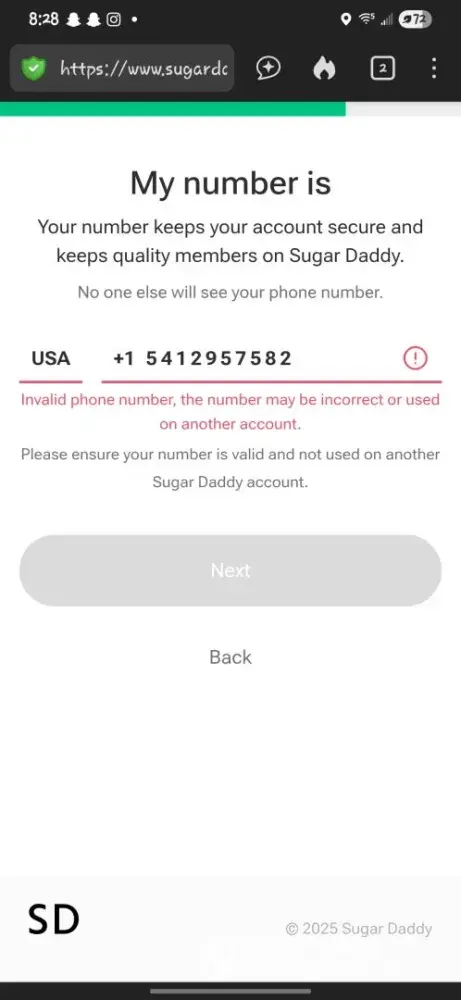461x1000 pixels.
Task: Tap the browser URL address bar
Action: coord(122,68)
